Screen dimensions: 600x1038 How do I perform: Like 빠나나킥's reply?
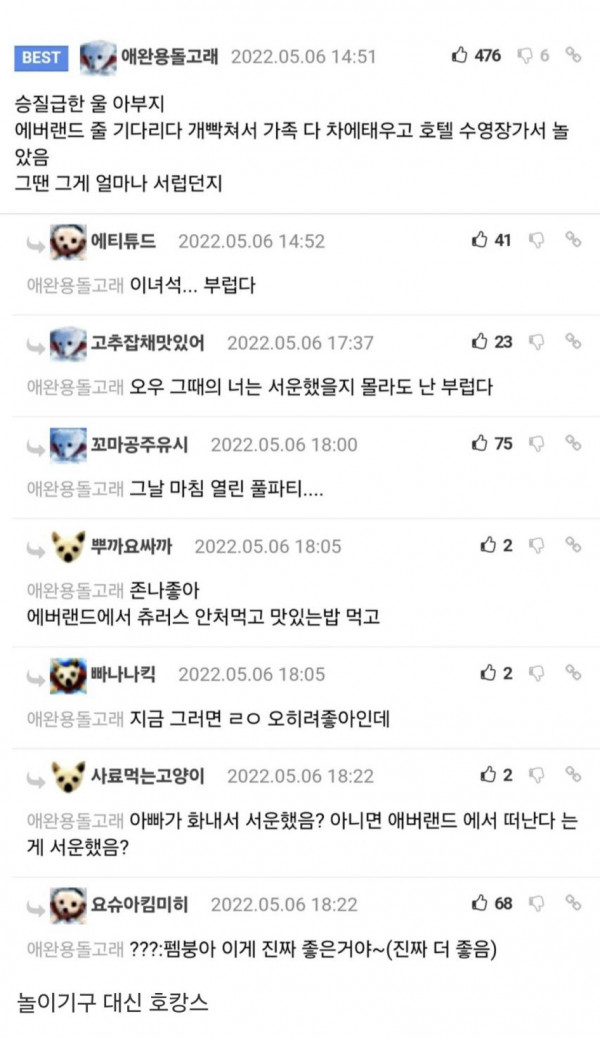point(488,673)
